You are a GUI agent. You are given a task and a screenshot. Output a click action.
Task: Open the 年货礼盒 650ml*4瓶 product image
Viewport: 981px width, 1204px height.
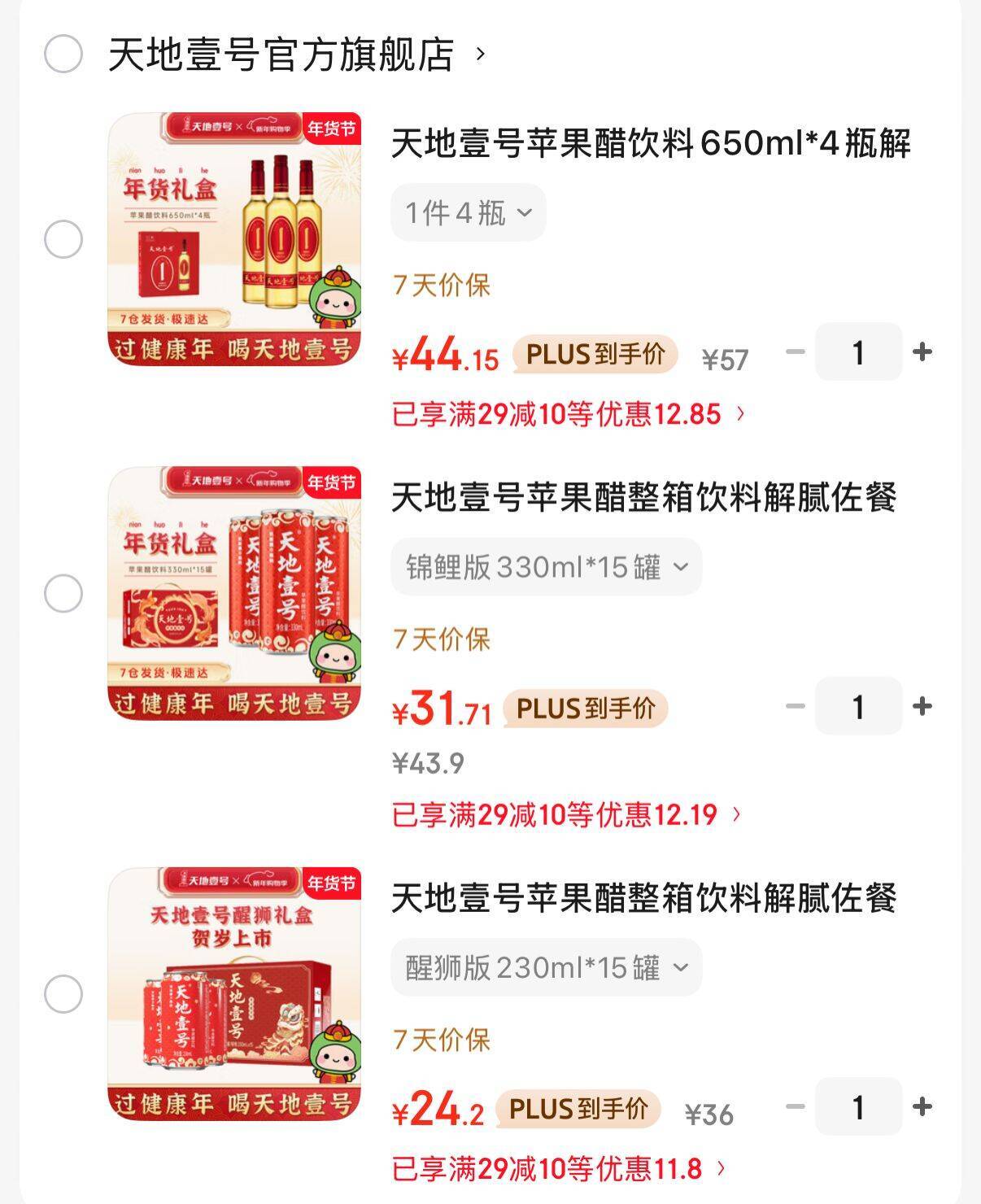pyautogui.click(x=235, y=239)
